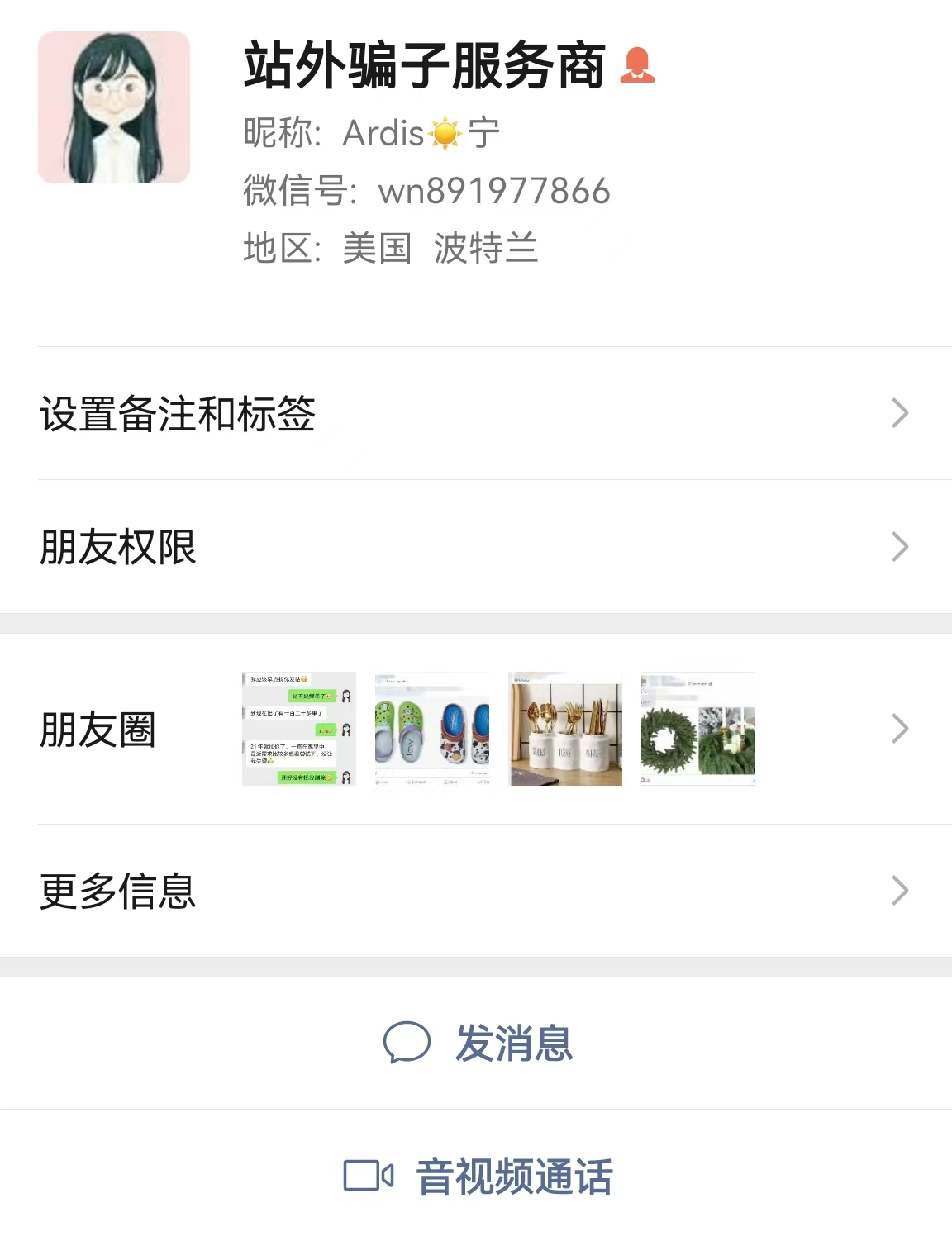Viewport: 952px width, 1241px height.
Task: Tap 发消息 to send a message
Action: [x=511, y=1043]
